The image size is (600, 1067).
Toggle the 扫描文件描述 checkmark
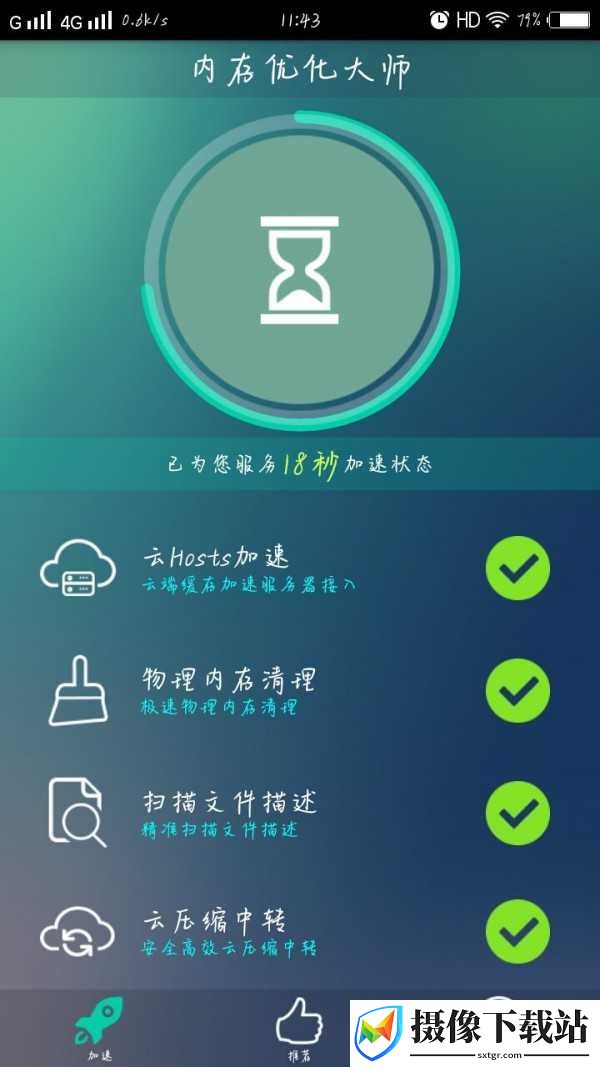pos(518,813)
